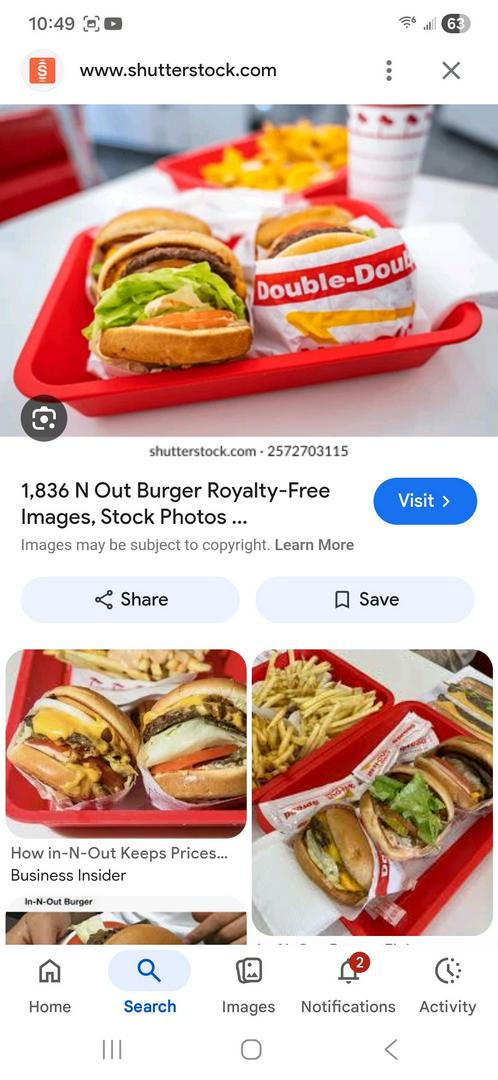
Task: Switch to the Images tab
Action: pyautogui.click(x=249, y=986)
